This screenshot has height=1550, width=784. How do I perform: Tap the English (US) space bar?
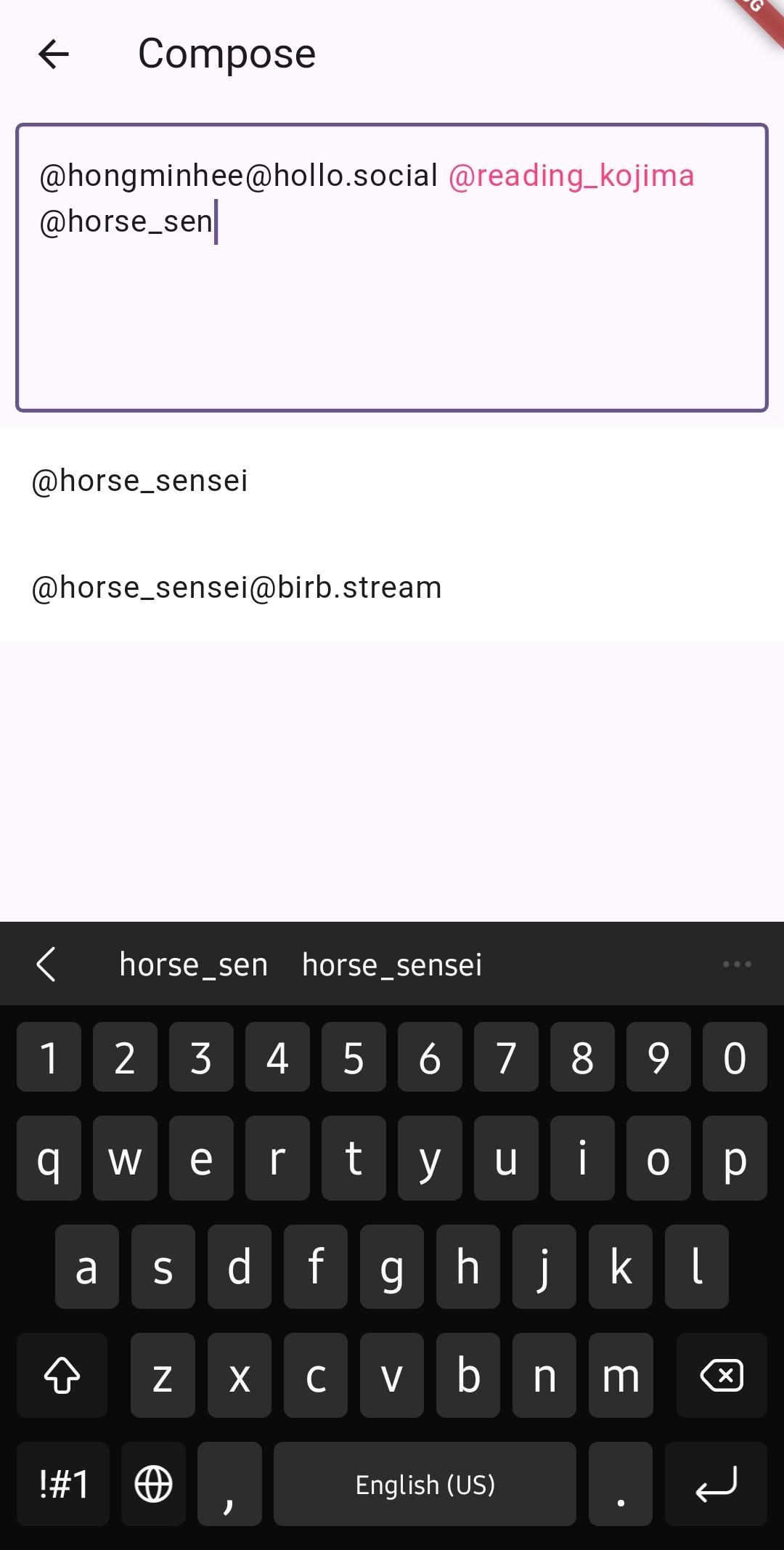point(425,1484)
